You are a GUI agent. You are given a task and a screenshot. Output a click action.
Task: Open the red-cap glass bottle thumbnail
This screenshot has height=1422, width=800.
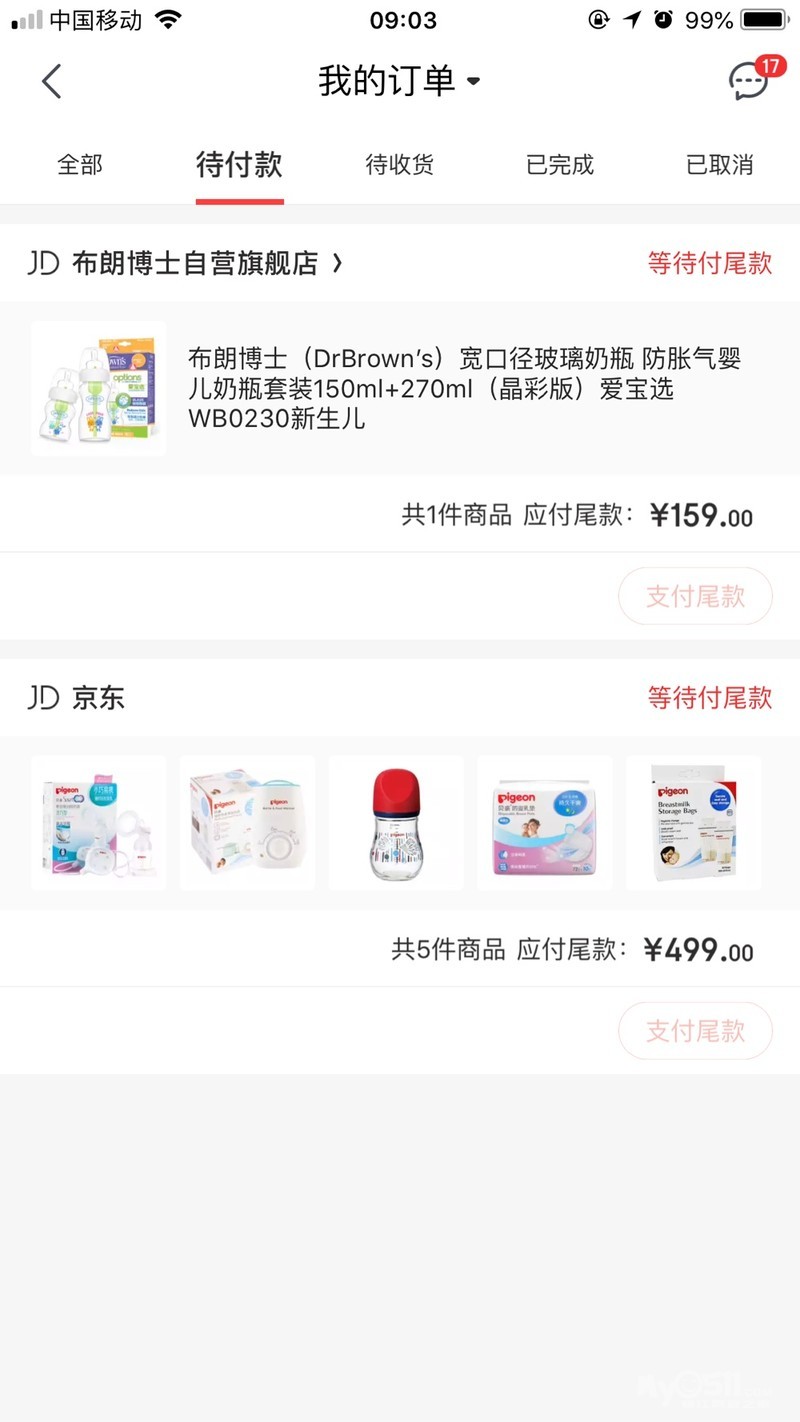pyautogui.click(x=396, y=823)
